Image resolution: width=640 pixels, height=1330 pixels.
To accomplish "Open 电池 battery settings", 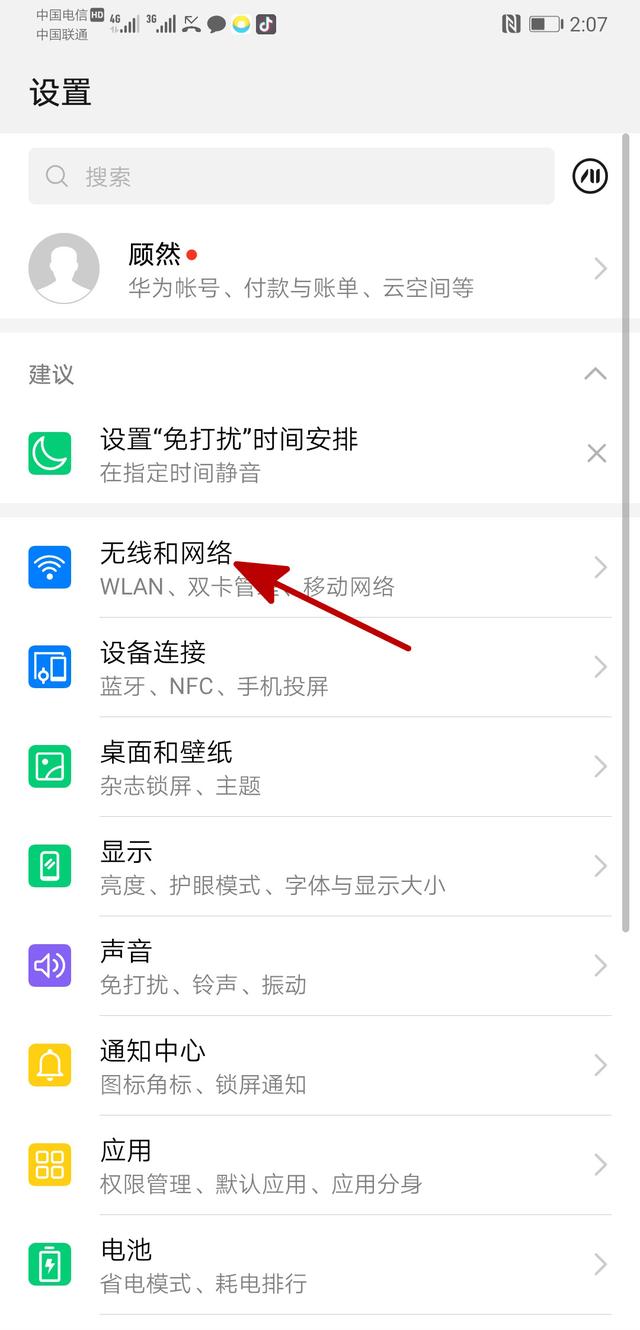I will coord(320,1265).
